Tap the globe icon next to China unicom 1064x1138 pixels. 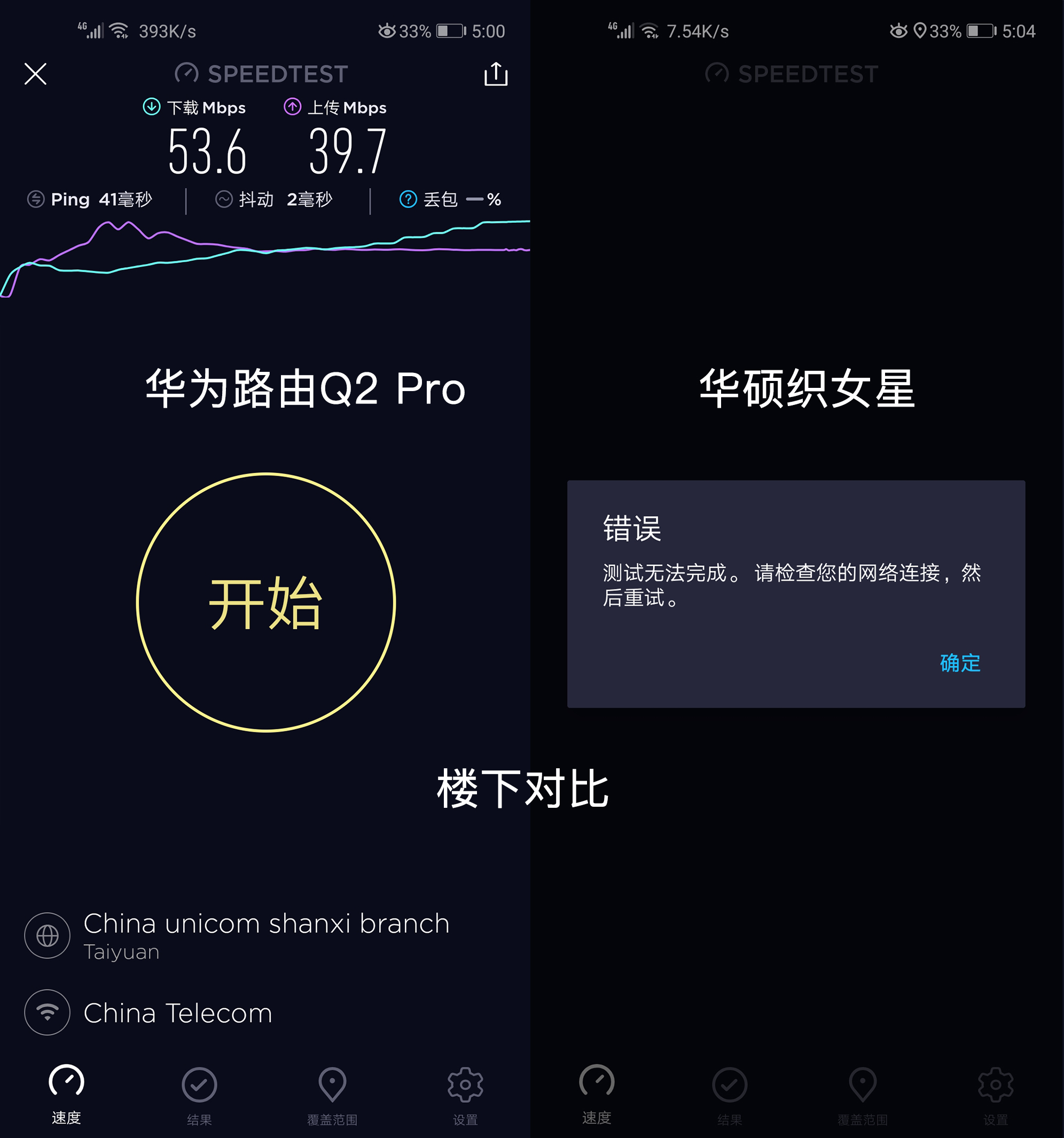(x=47, y=937)
